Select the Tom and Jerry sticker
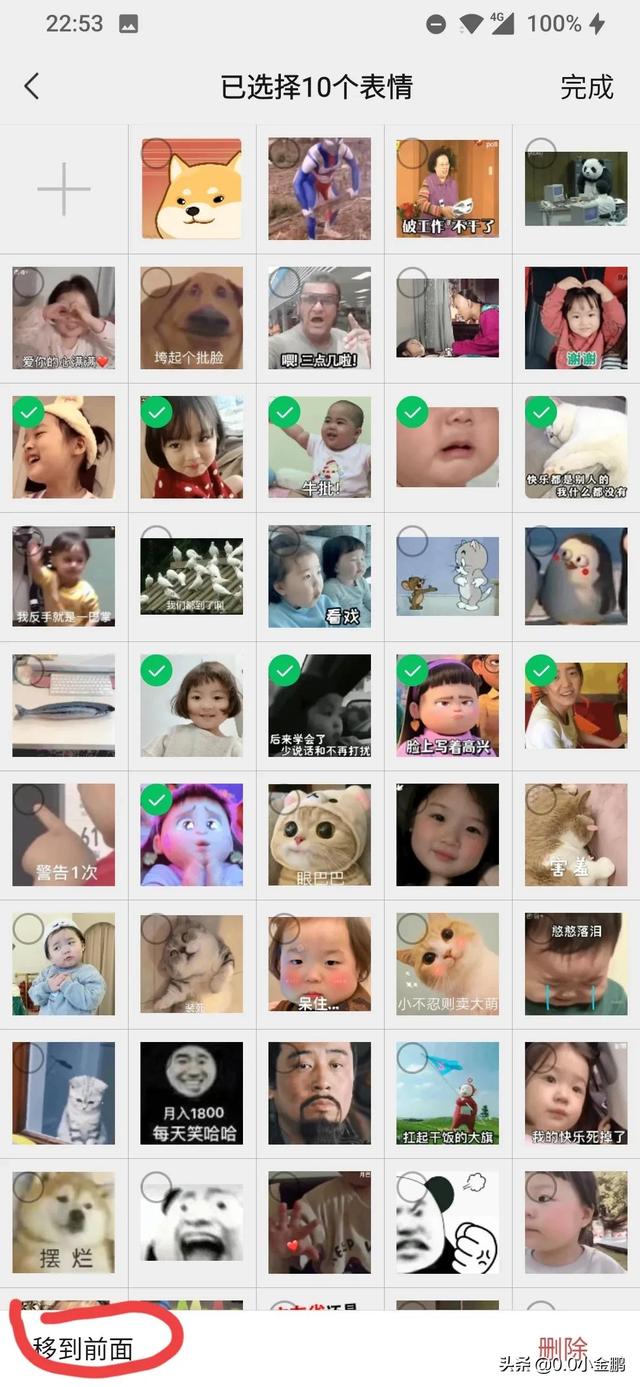The height and width of the screenshot is (1387, 640). tap(447, 576)
